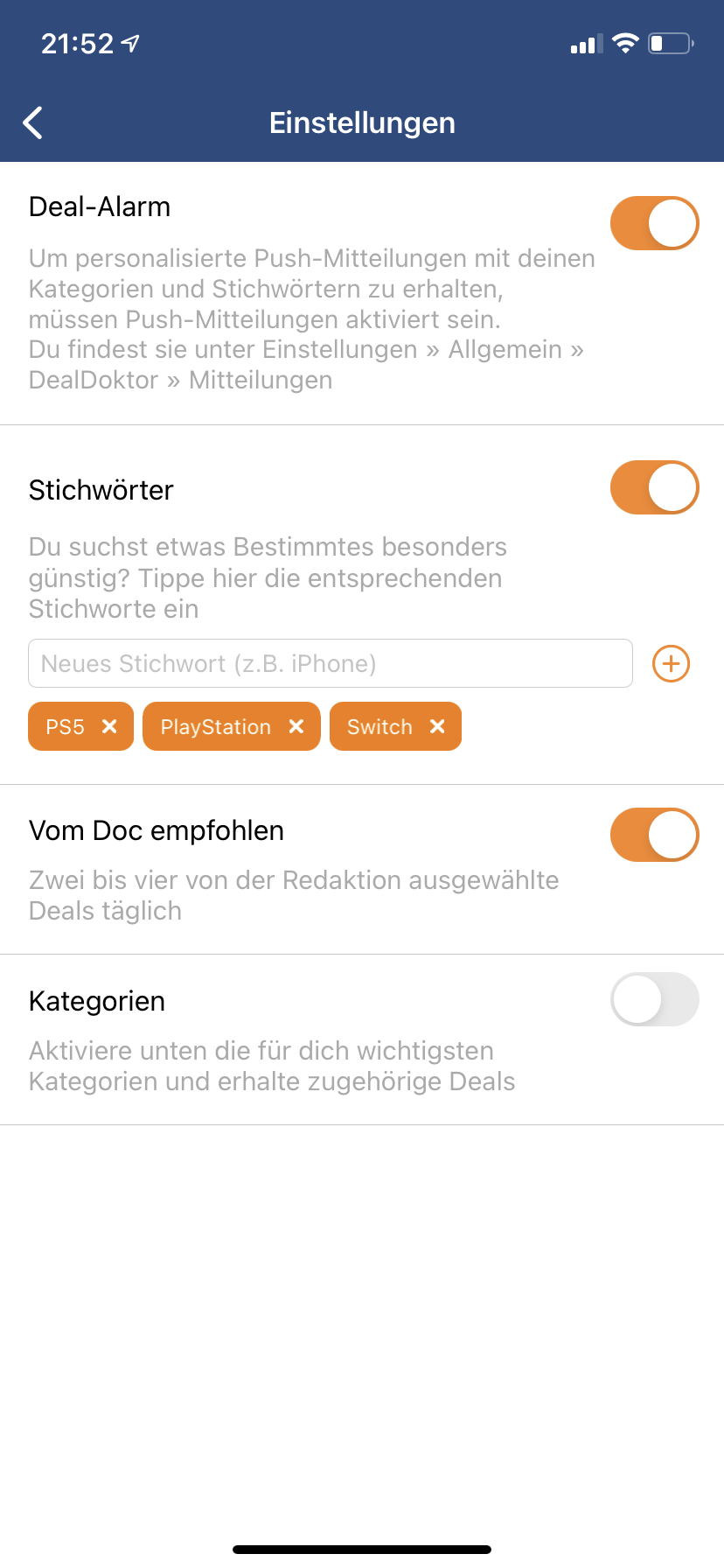Image resolution: width=724 pixels, height=1568 pixels.
Task: Remove the Switch keyword chip
Action: click(x=437, y=726)
